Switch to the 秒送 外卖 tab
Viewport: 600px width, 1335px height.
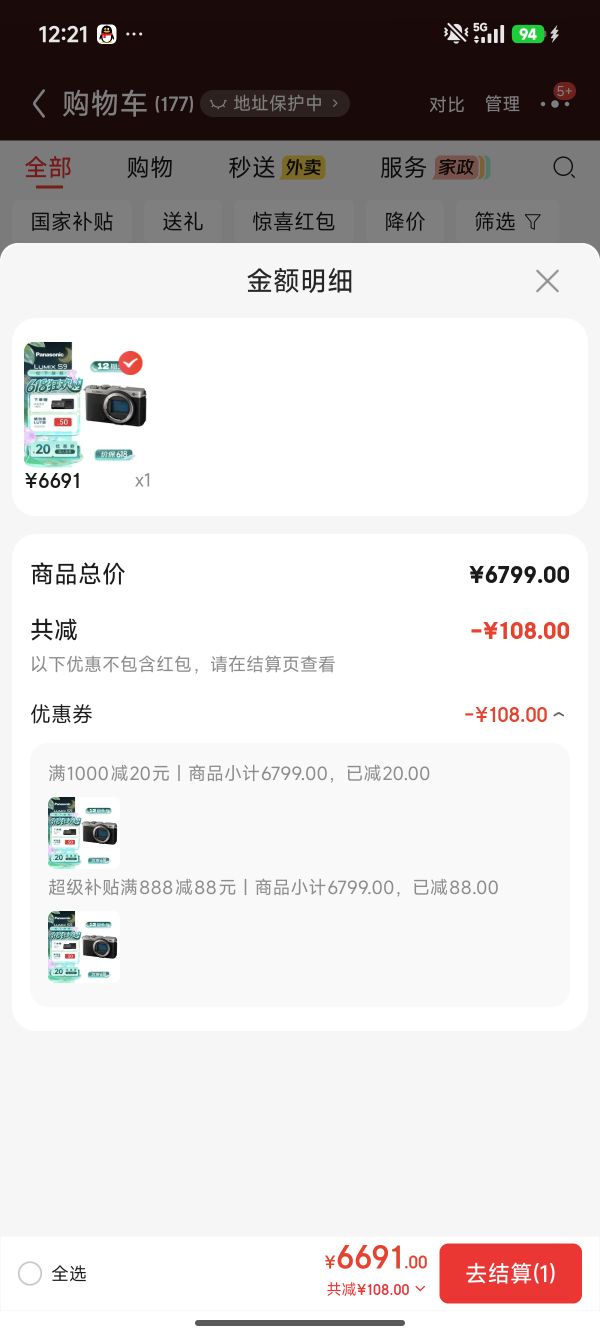277,167
